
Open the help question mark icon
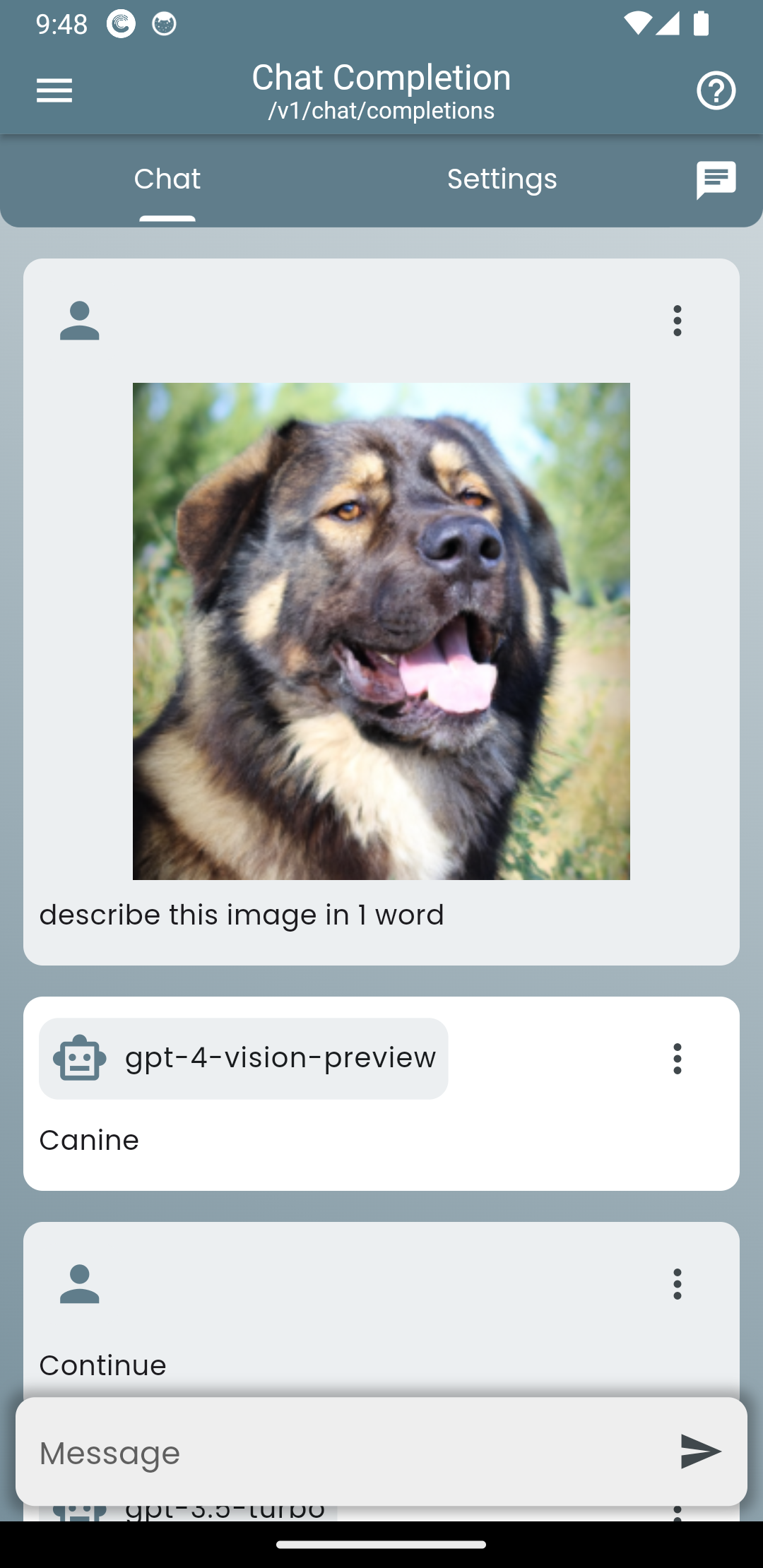(x=716, y=90)
